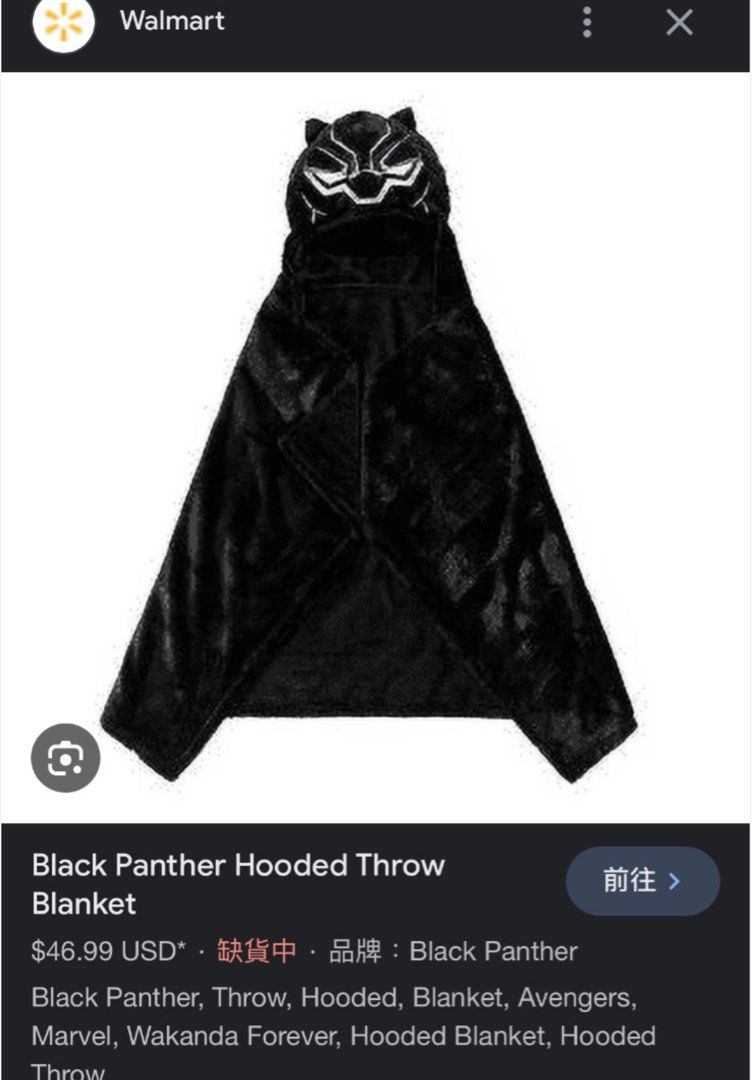
Task: Click the vertical dots icon near the close button
Action: click(586, 22)
